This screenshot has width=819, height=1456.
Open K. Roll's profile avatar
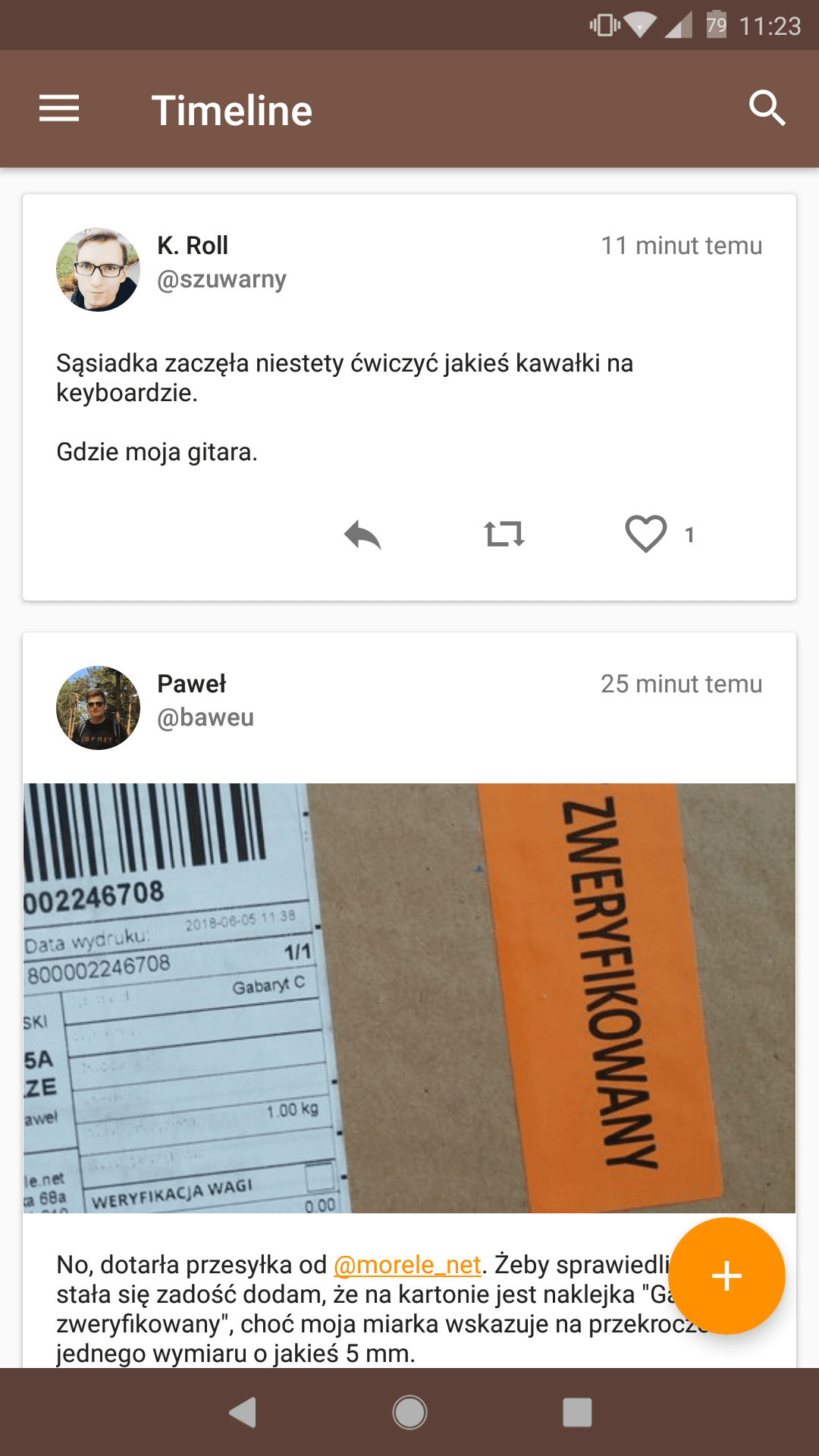[x=99, y=269]
